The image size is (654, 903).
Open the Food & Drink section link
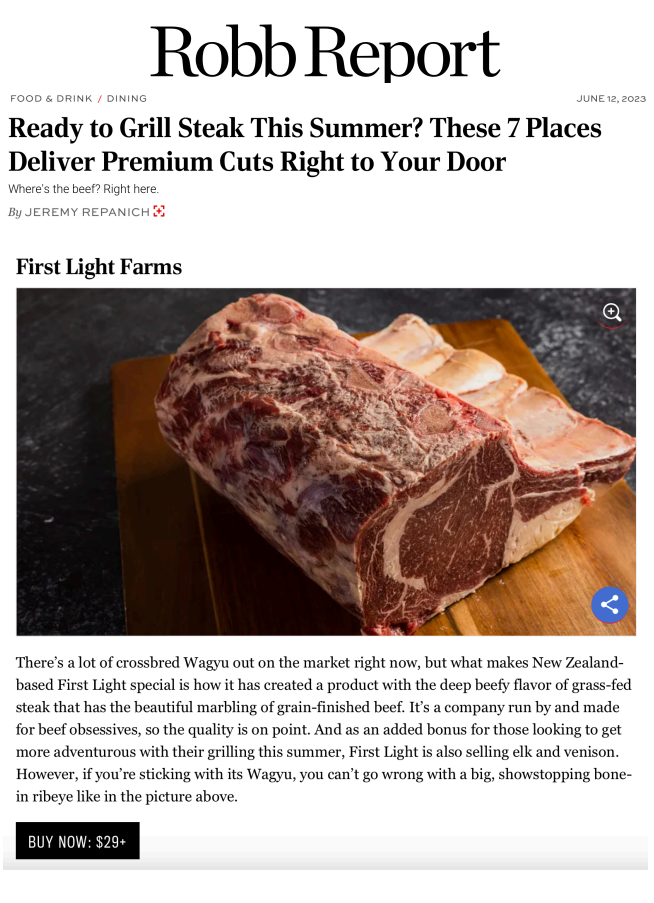(x=51, y=99)
